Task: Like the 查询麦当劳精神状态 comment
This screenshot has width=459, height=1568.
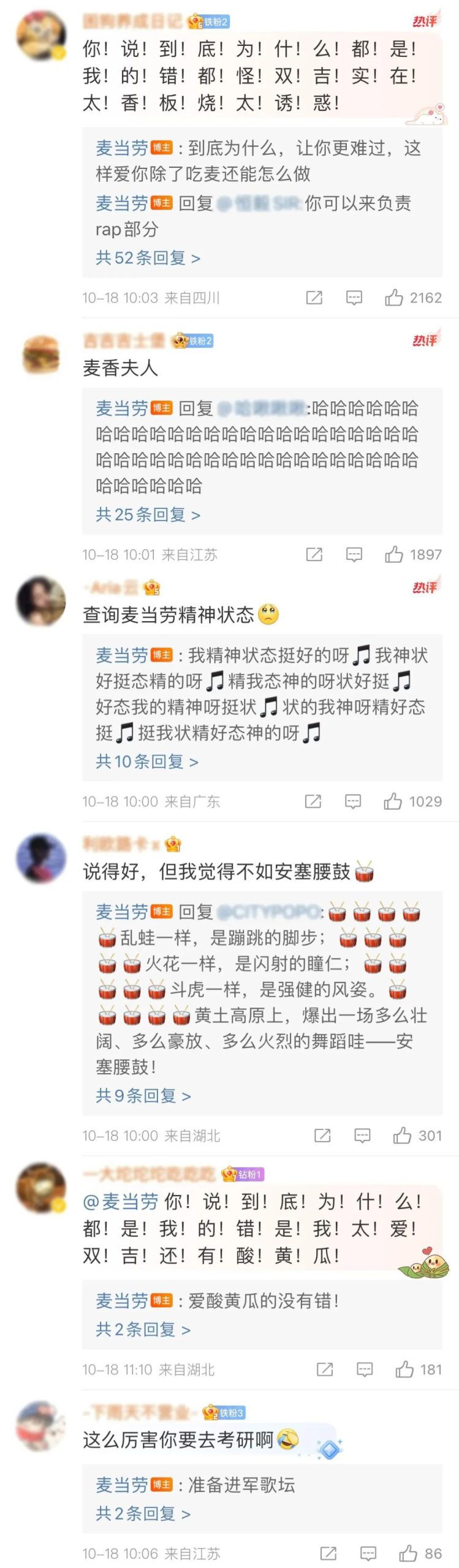Action: [393, 801]
